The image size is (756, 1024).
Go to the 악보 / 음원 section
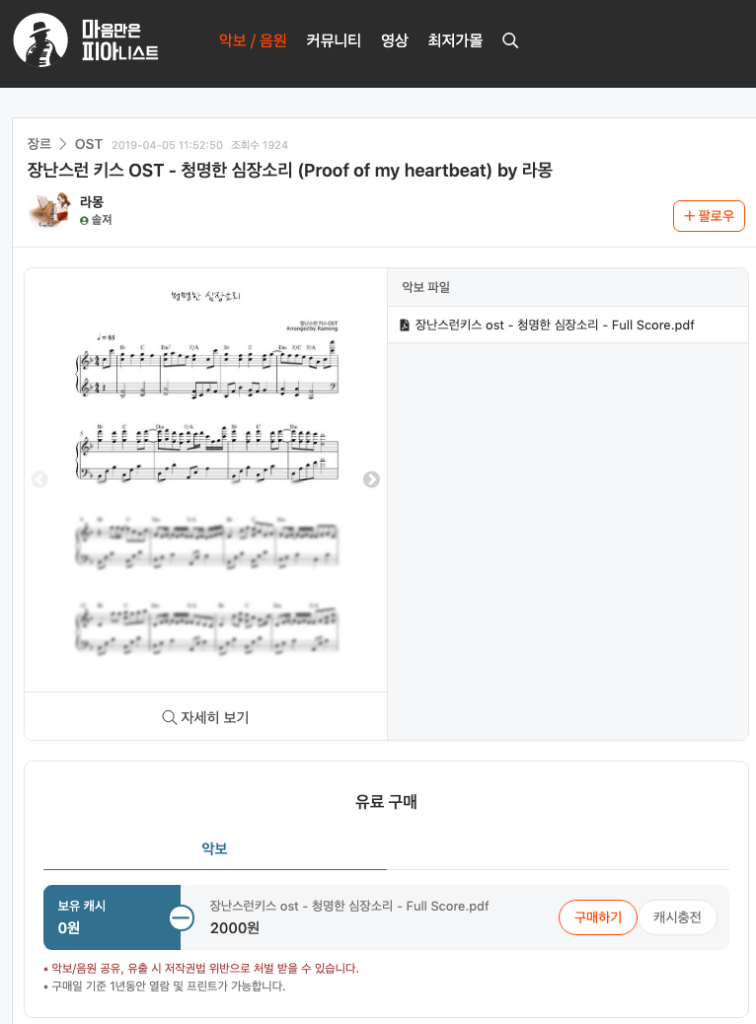pos(253,41)
